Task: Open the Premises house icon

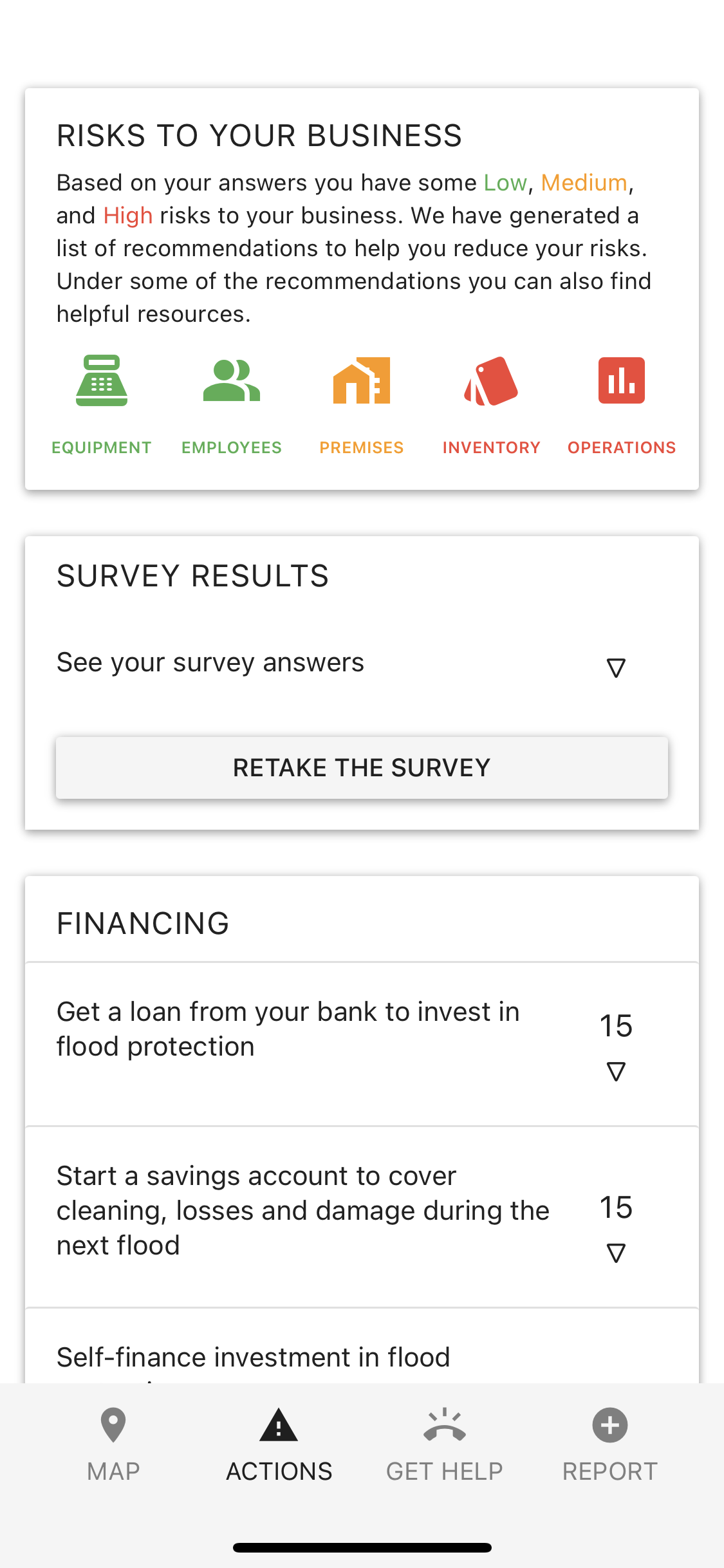Action: click(361, 380)
